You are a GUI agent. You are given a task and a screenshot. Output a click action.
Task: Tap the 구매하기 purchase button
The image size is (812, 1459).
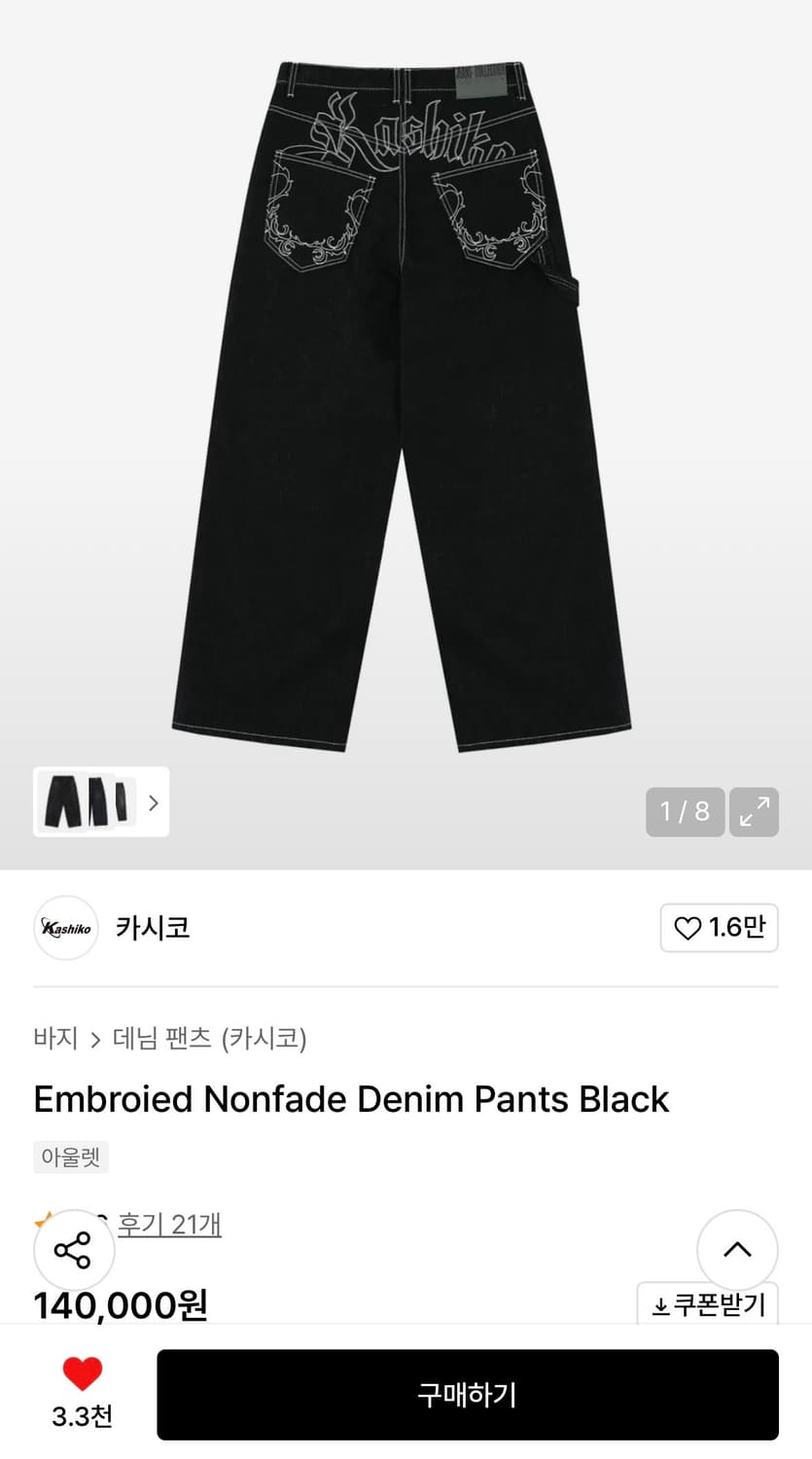466,1395
